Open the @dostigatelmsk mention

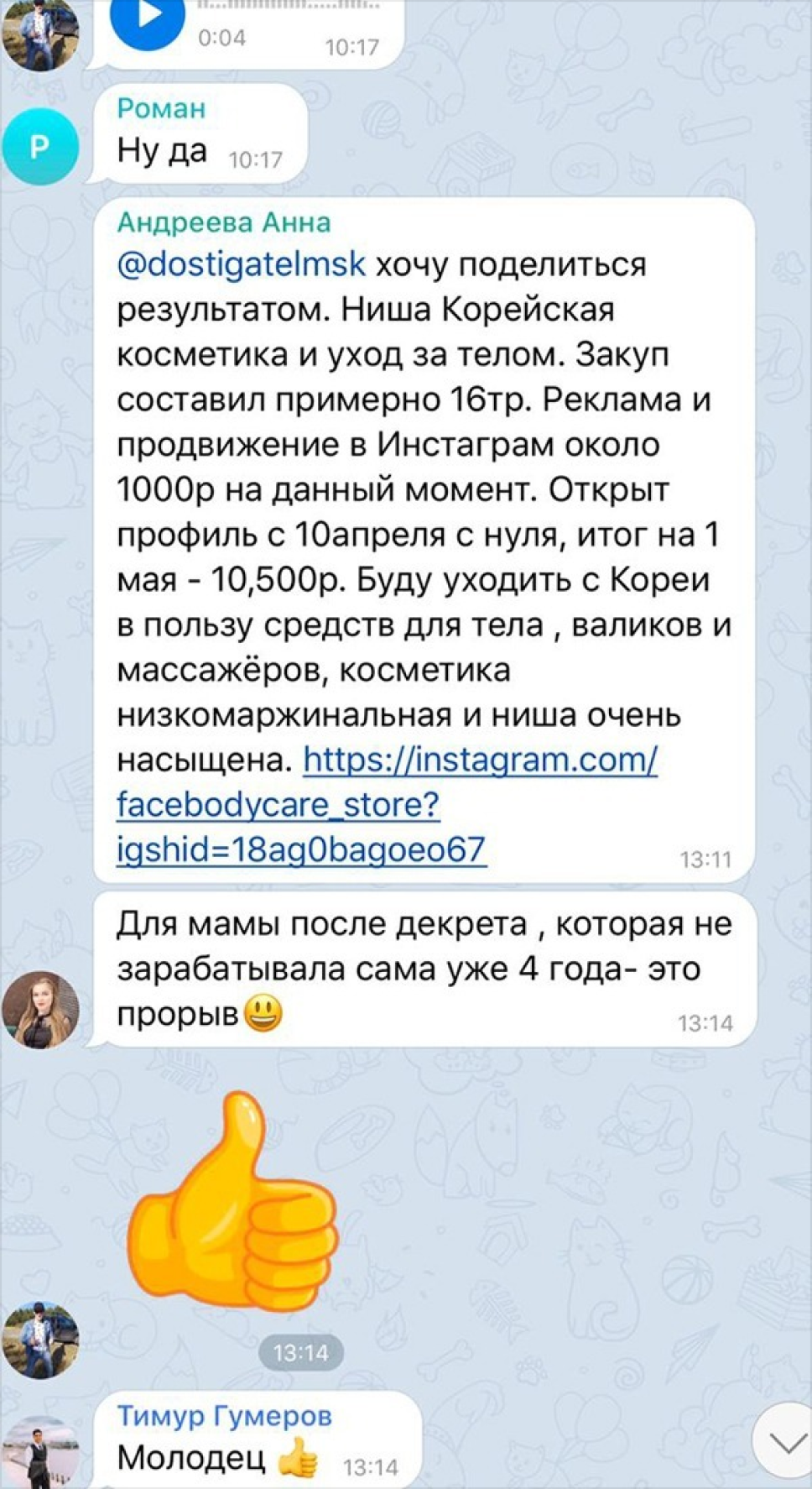[242, 264]
